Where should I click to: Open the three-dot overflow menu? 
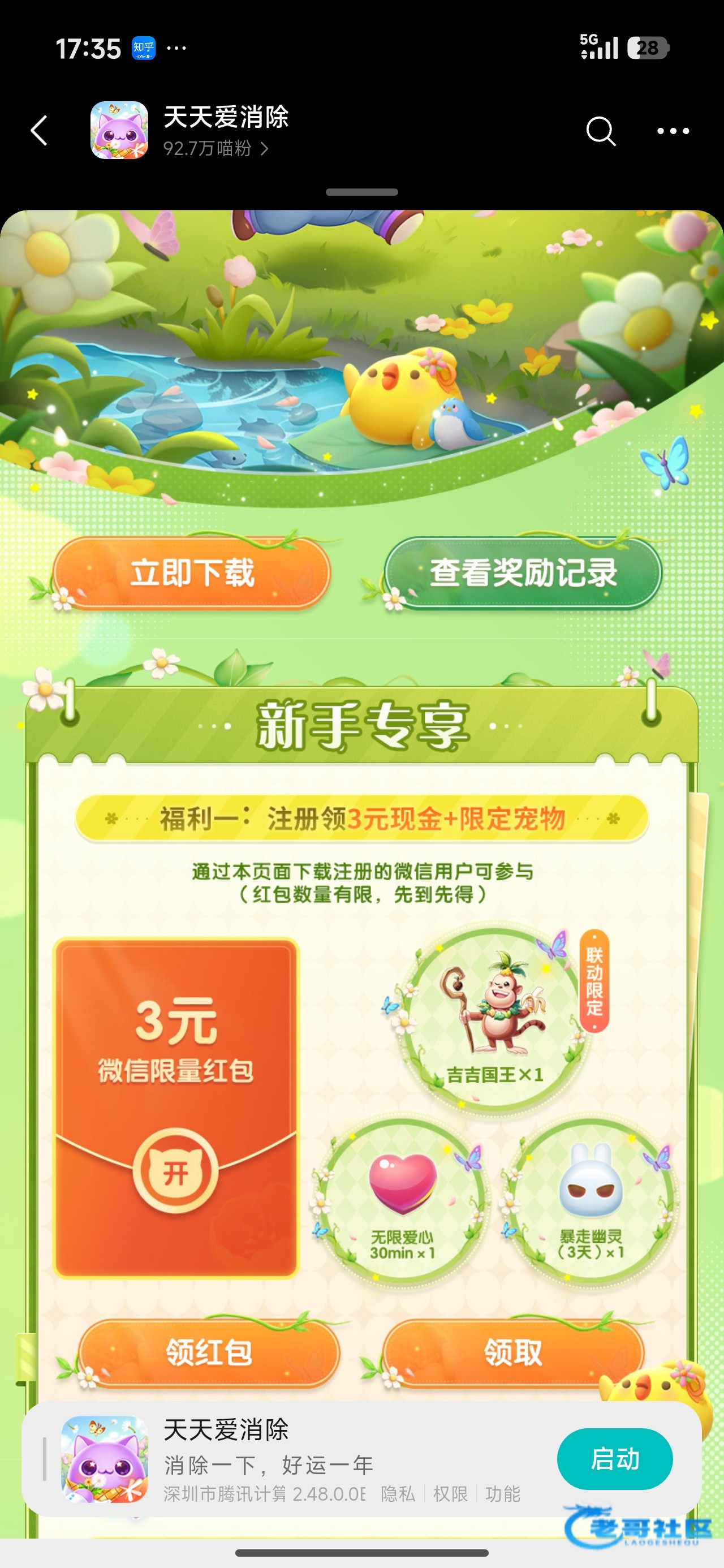(x=673, y=131)
